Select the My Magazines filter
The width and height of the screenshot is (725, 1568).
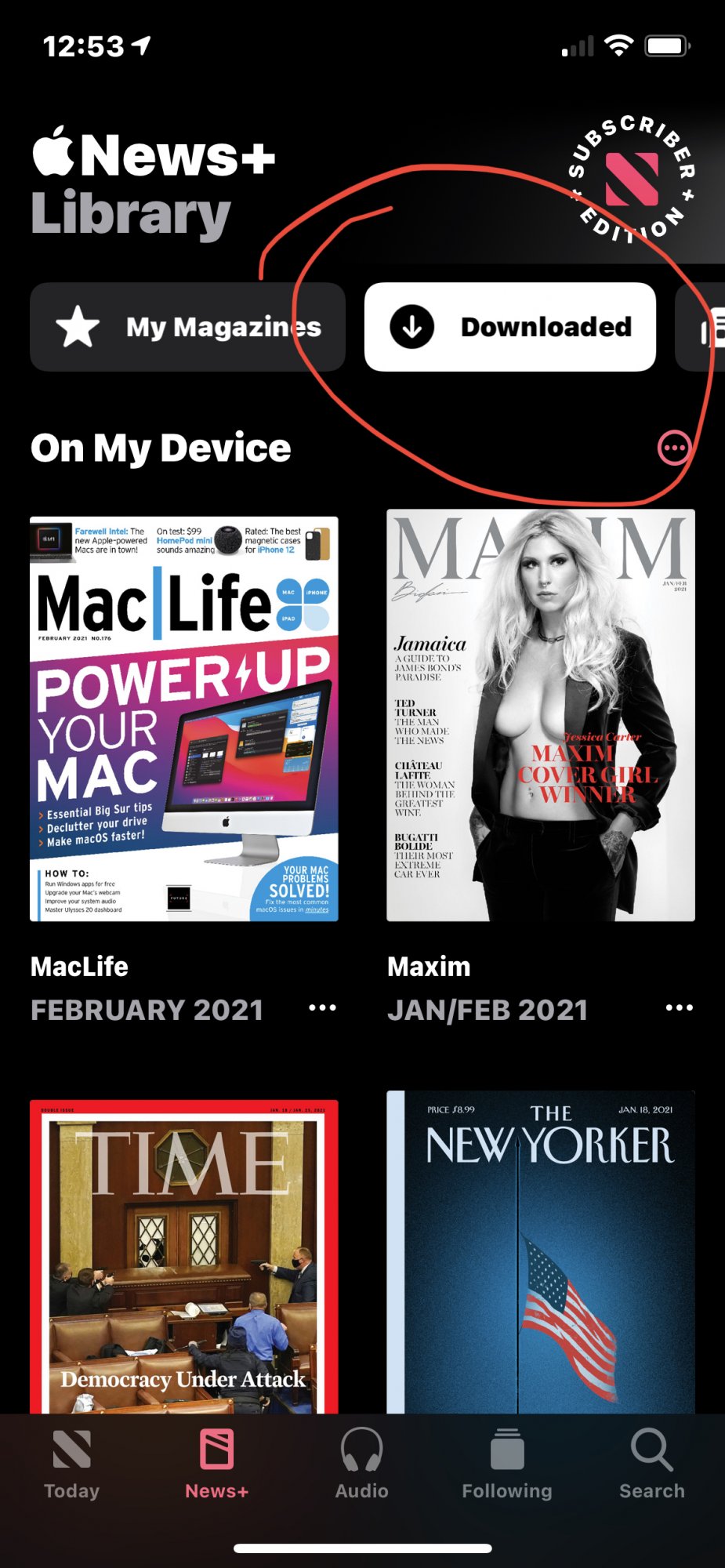[x=187, y=327]
